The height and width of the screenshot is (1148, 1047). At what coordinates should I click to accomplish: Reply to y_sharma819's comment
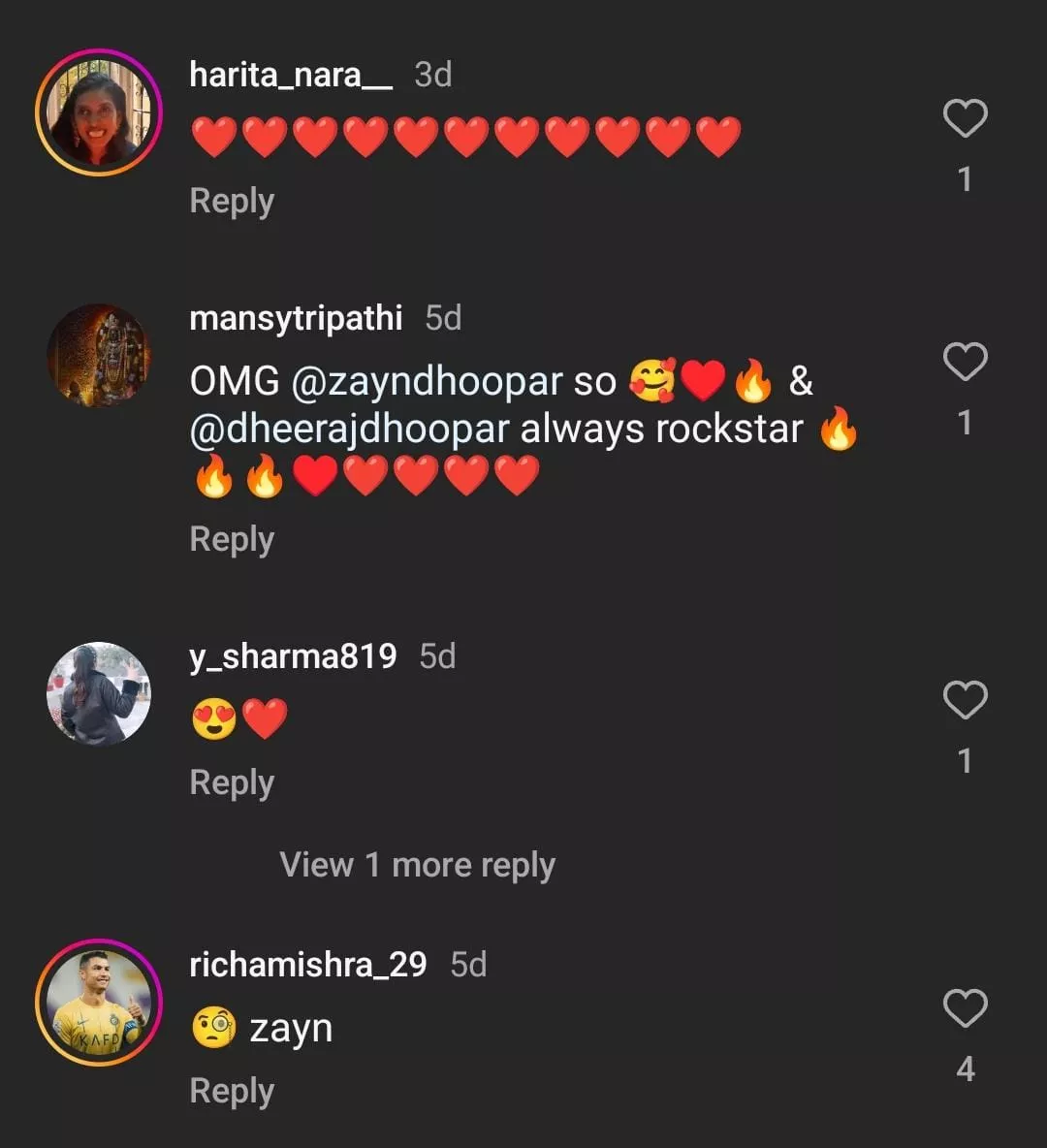232,782
